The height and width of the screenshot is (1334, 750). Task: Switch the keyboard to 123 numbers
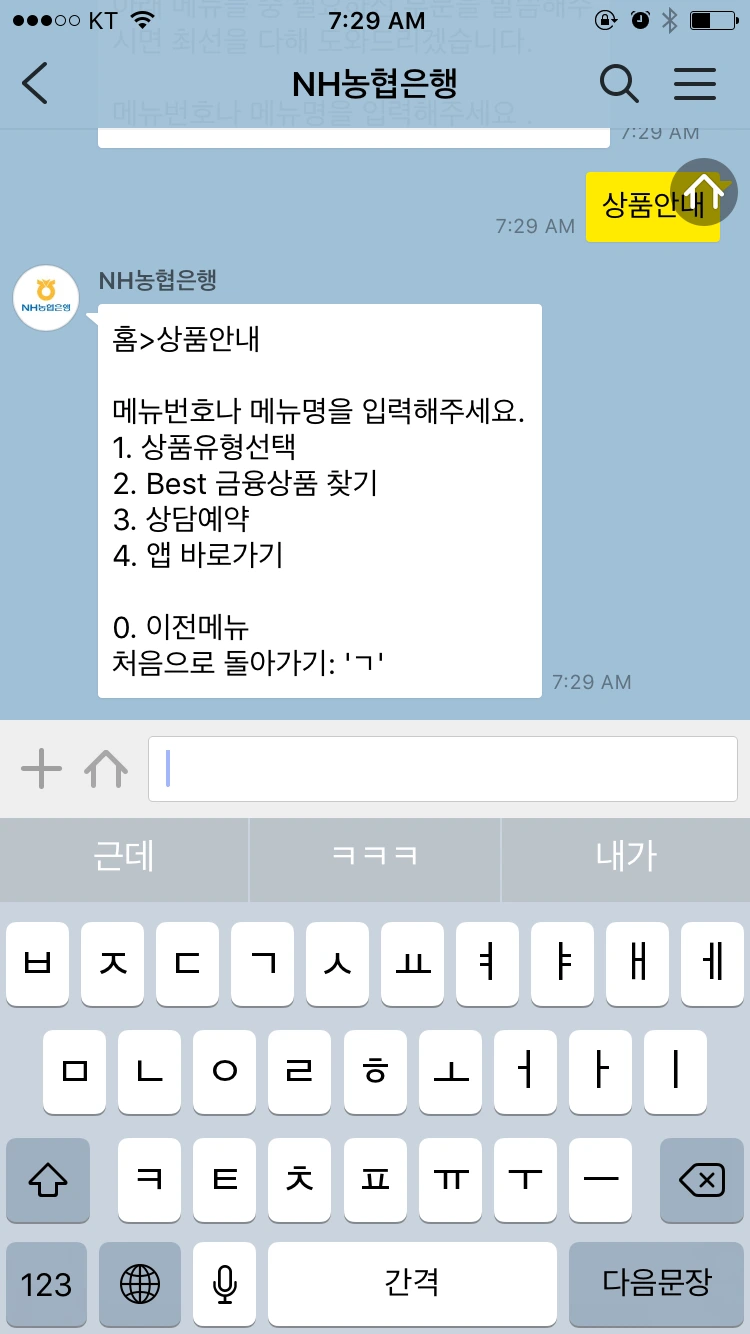click(46, 1284)
